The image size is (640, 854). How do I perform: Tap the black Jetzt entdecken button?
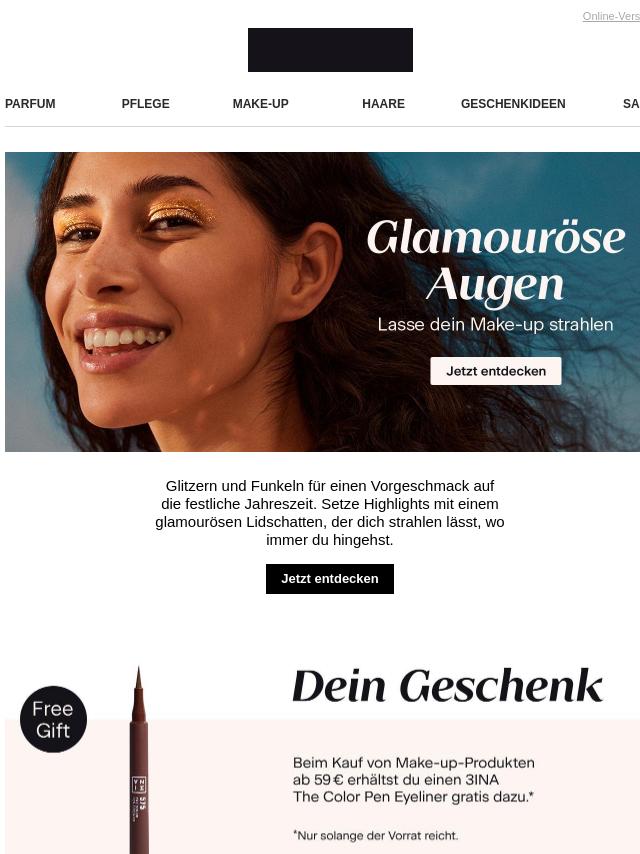pyautogui.click(x=330, y=579)
